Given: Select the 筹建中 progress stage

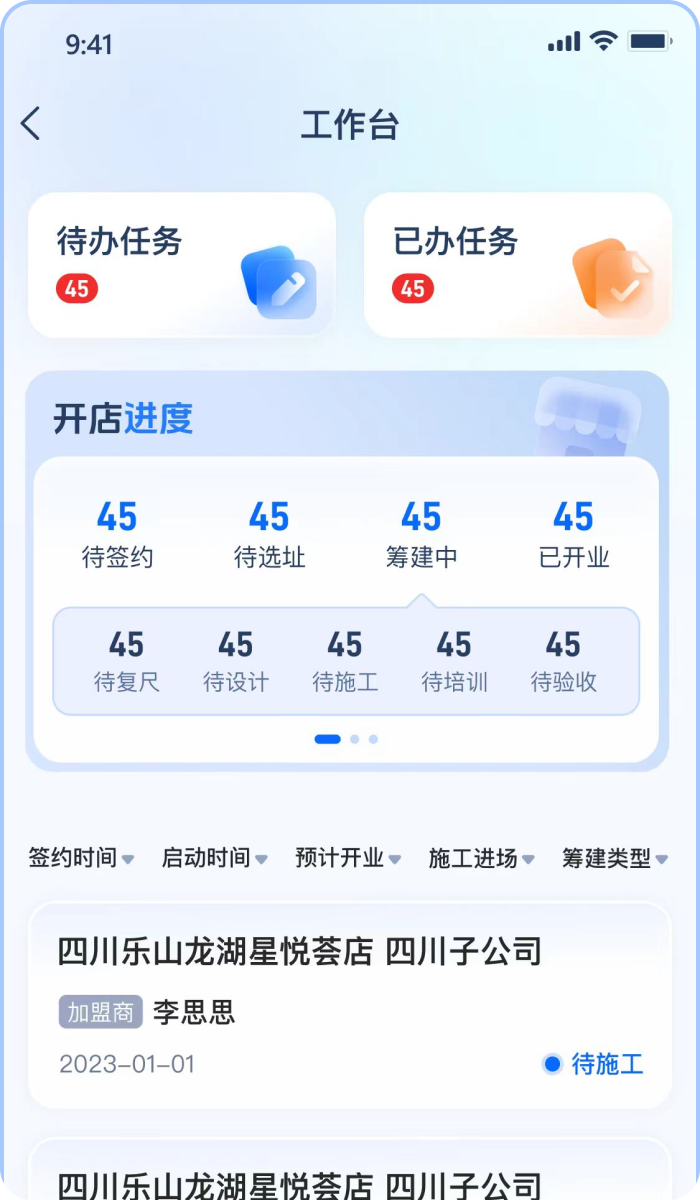Looking at the screenshot, I should click(x=421, y=535).
